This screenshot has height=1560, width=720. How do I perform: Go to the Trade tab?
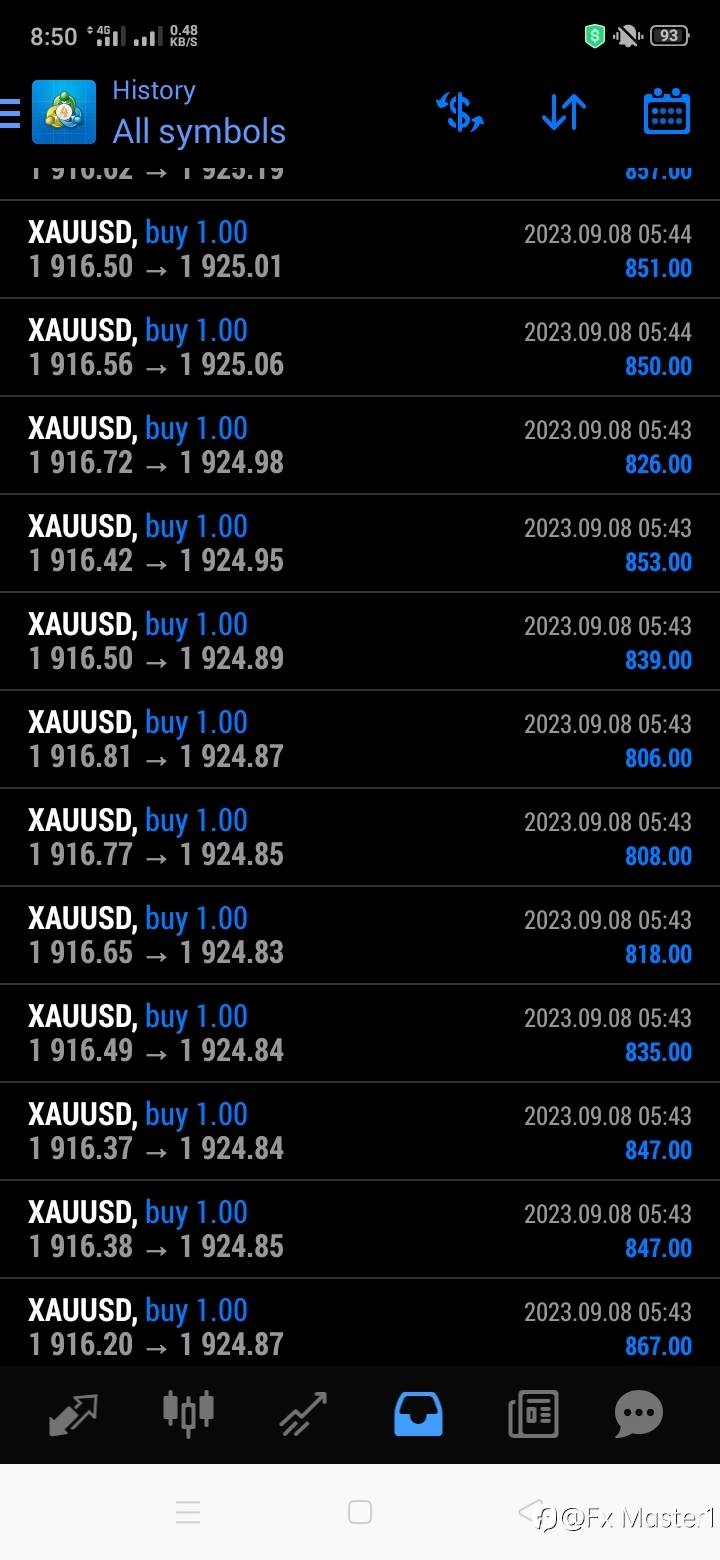303,1413
